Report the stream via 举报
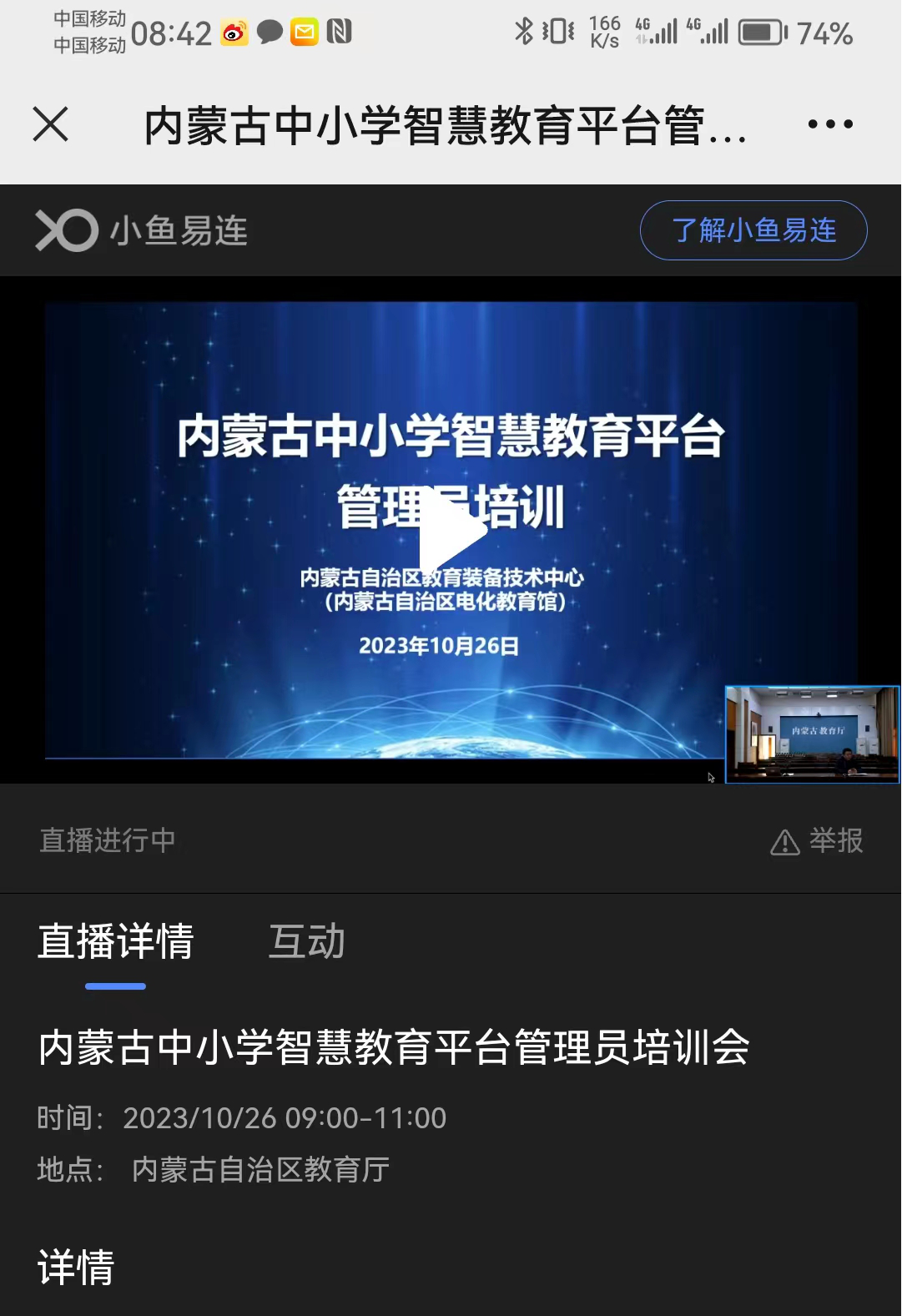902x1316 pixels. (x=818, y=840)
